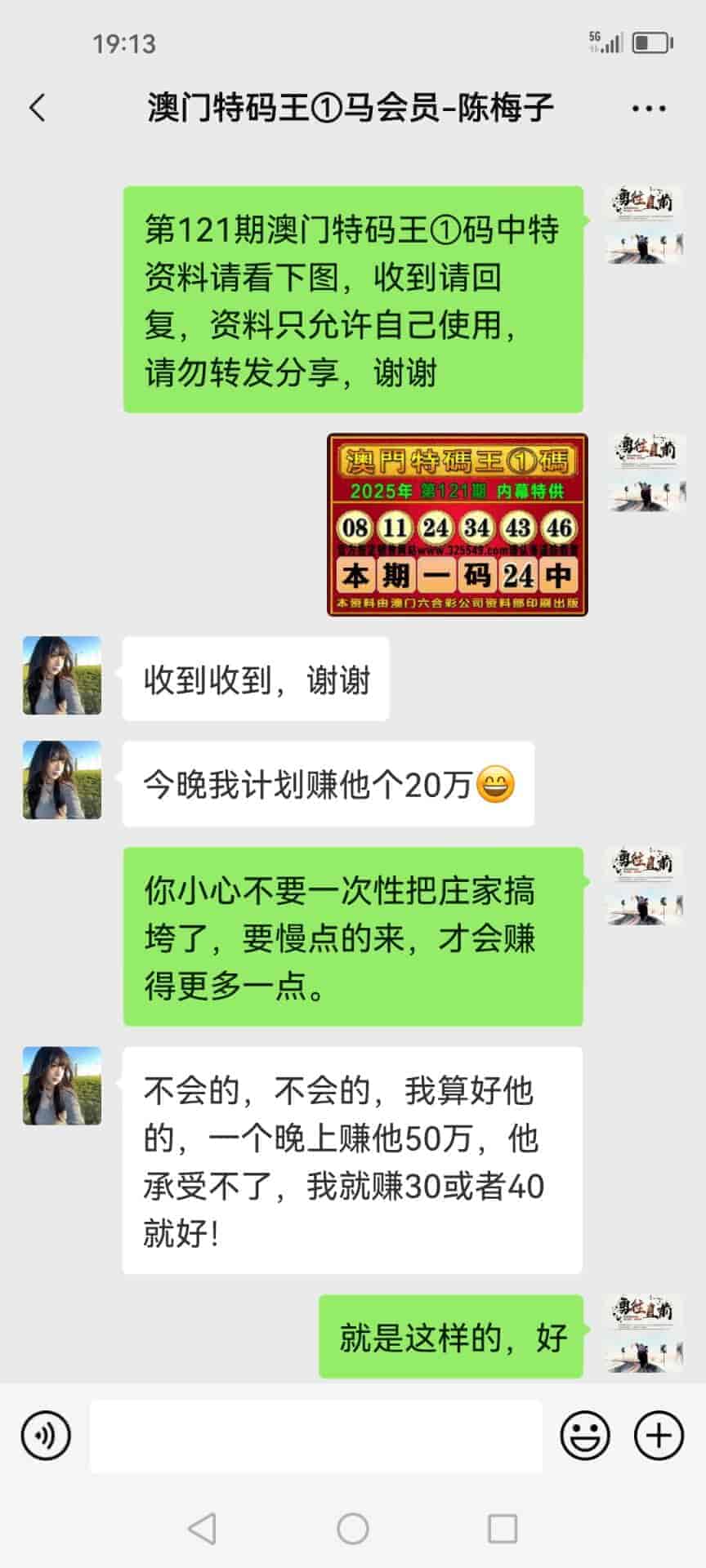Open the lottery numbers image message
Image resolution: width=706 pixels, height=1568 pixels.
[x=458, y=524]
